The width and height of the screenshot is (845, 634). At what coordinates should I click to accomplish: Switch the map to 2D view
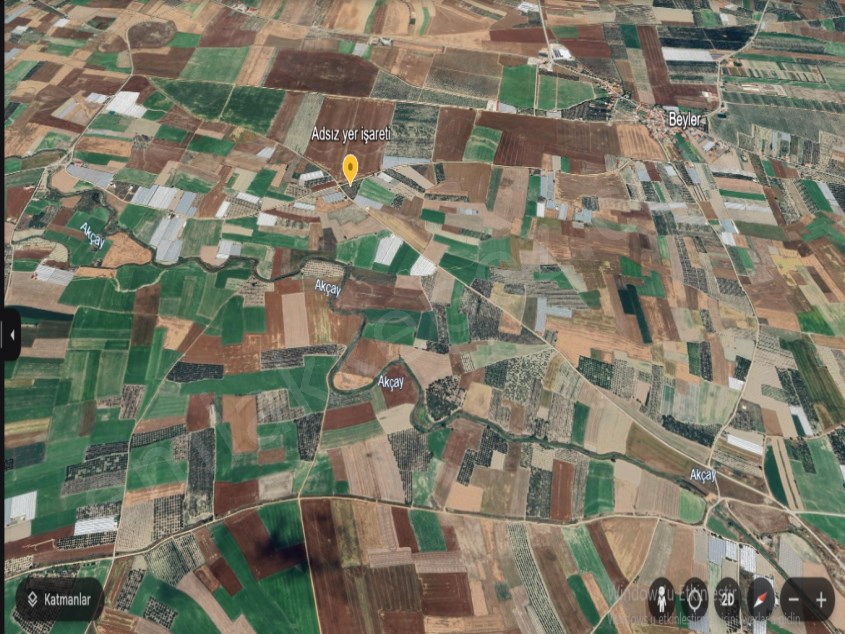727,599
